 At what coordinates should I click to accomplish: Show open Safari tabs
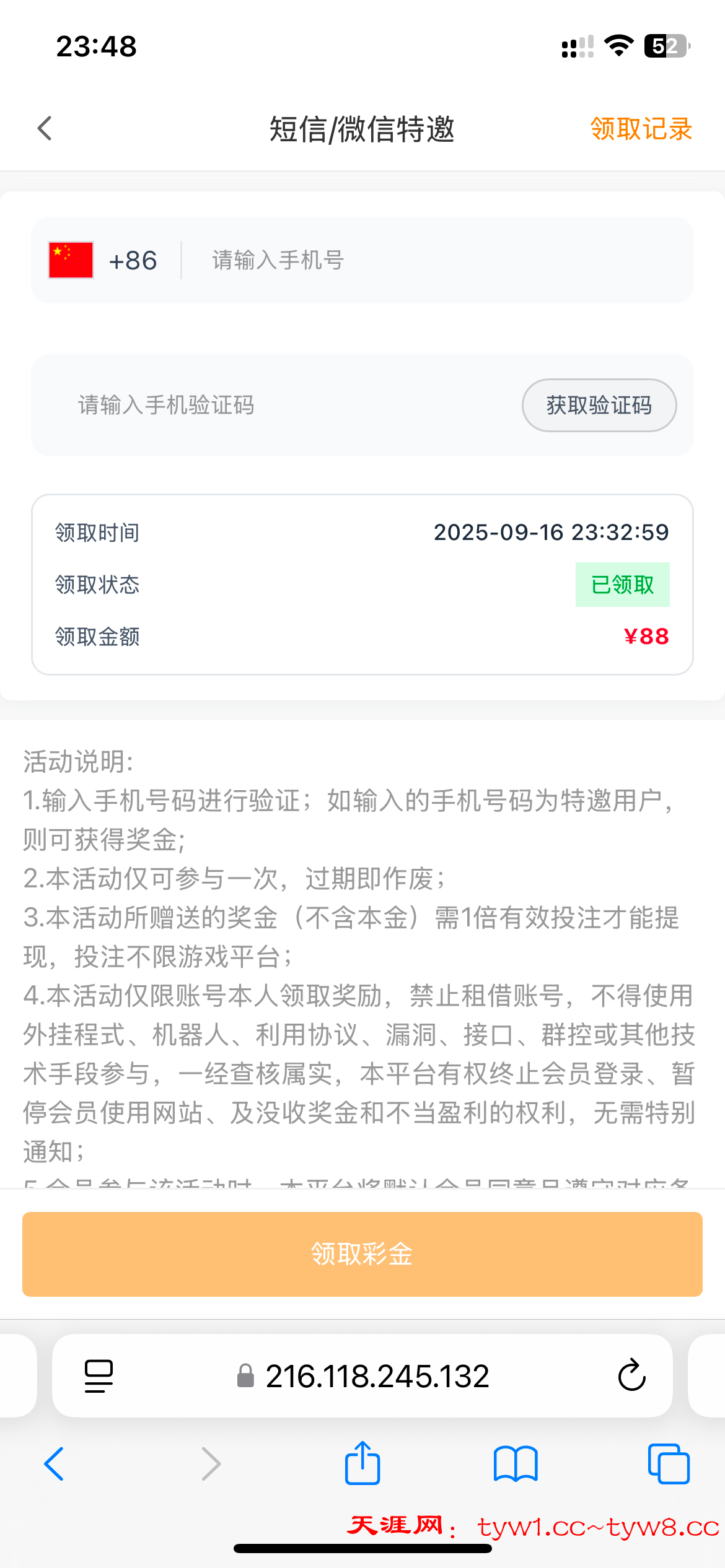[x=668, y=1464]
